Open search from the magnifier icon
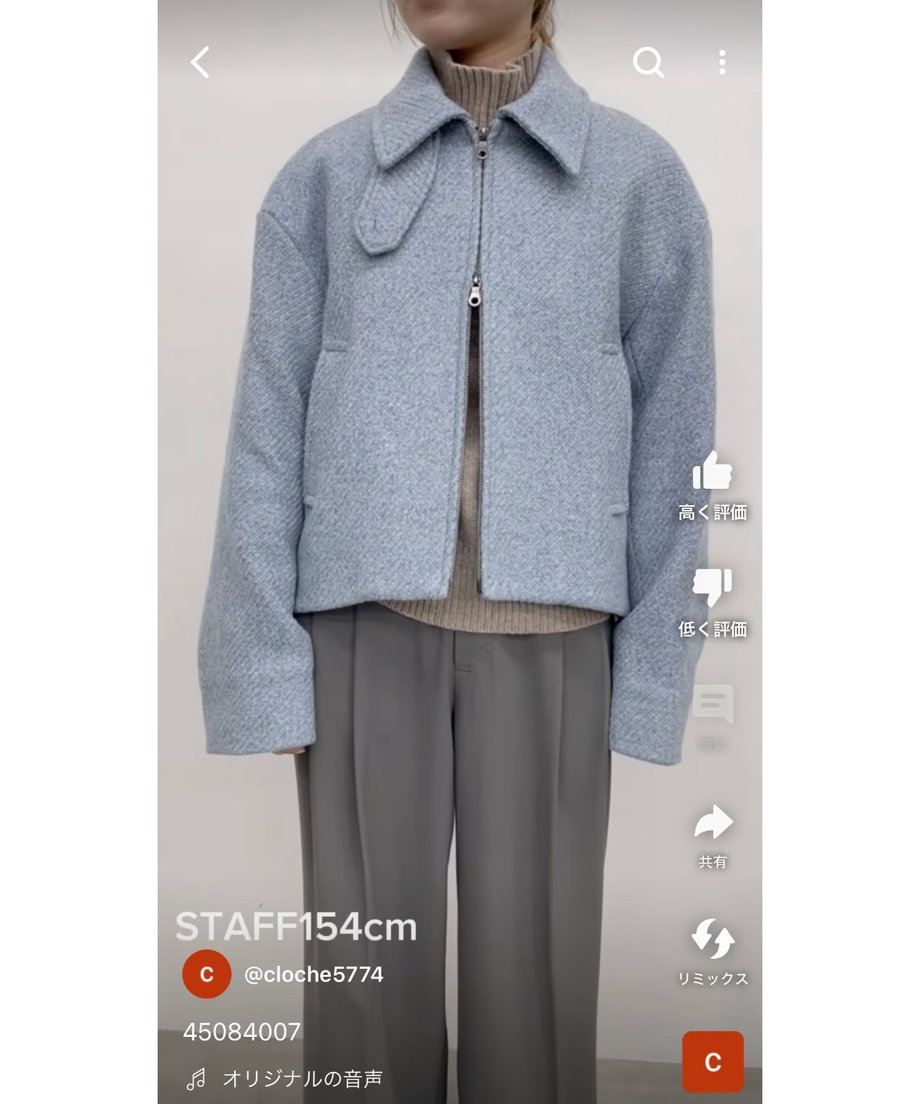920x1104 pixels. (x=648, y=62)
